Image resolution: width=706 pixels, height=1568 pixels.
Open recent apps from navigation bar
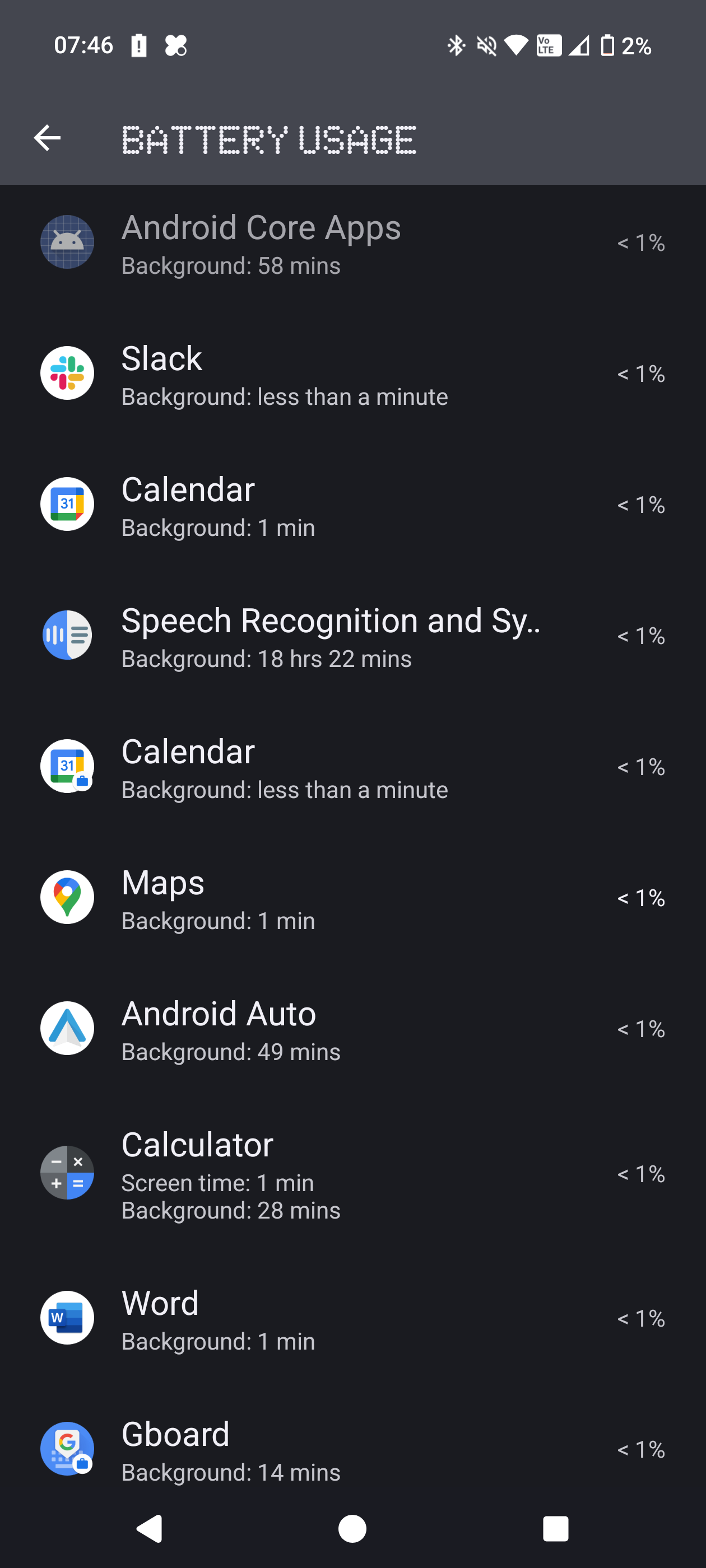coord(555,1528)
